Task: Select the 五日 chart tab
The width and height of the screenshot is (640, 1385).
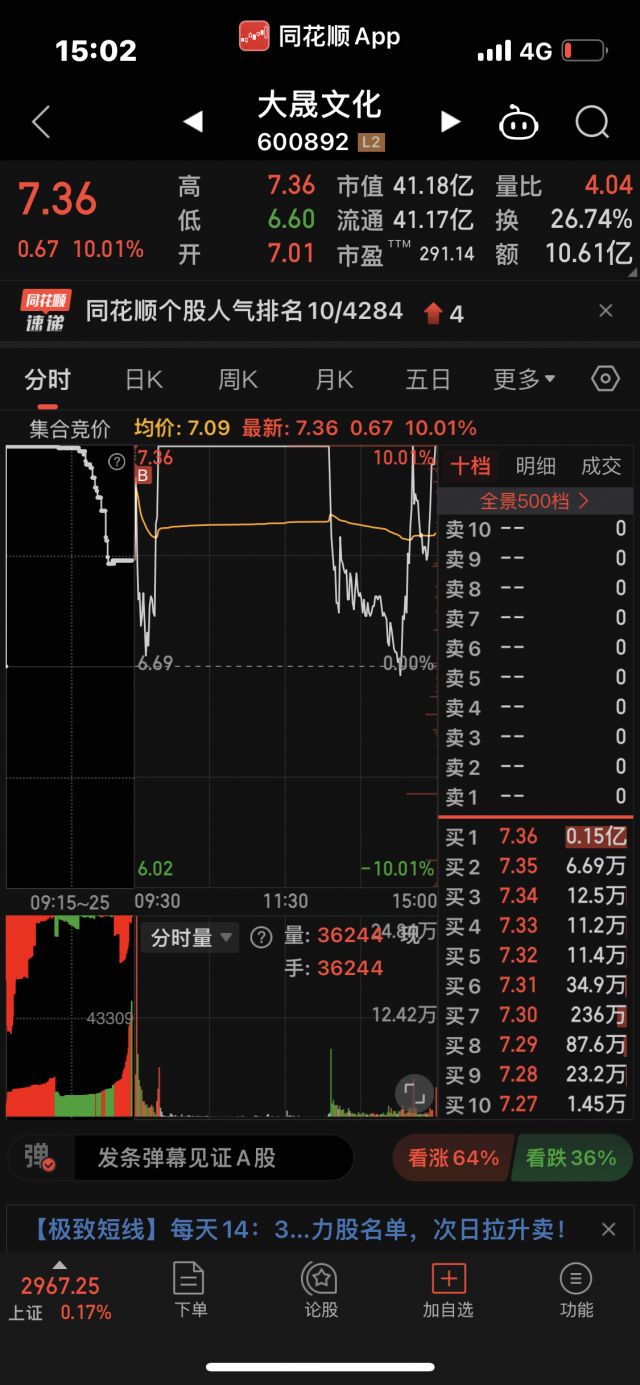Action: (428, 379)
